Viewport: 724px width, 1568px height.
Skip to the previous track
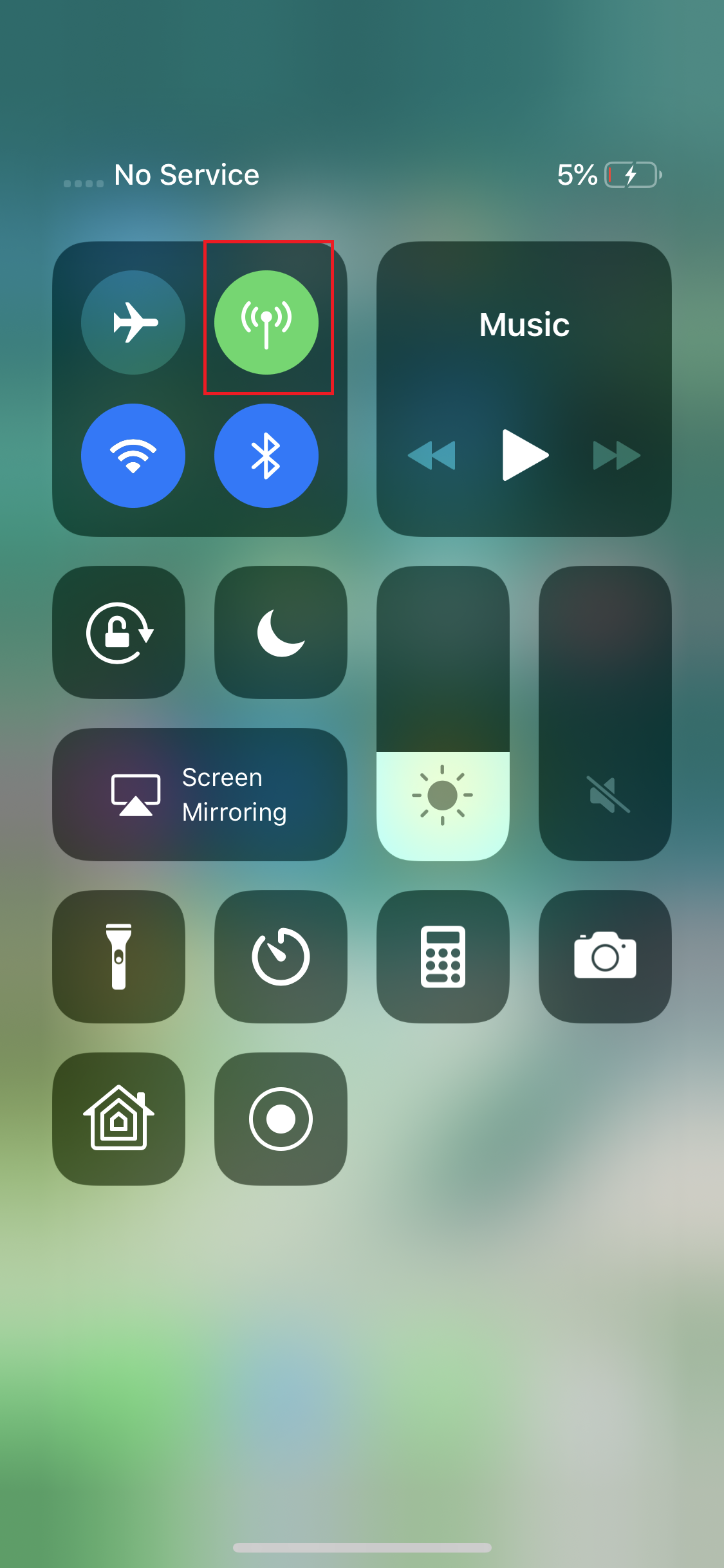pos(432,455)
